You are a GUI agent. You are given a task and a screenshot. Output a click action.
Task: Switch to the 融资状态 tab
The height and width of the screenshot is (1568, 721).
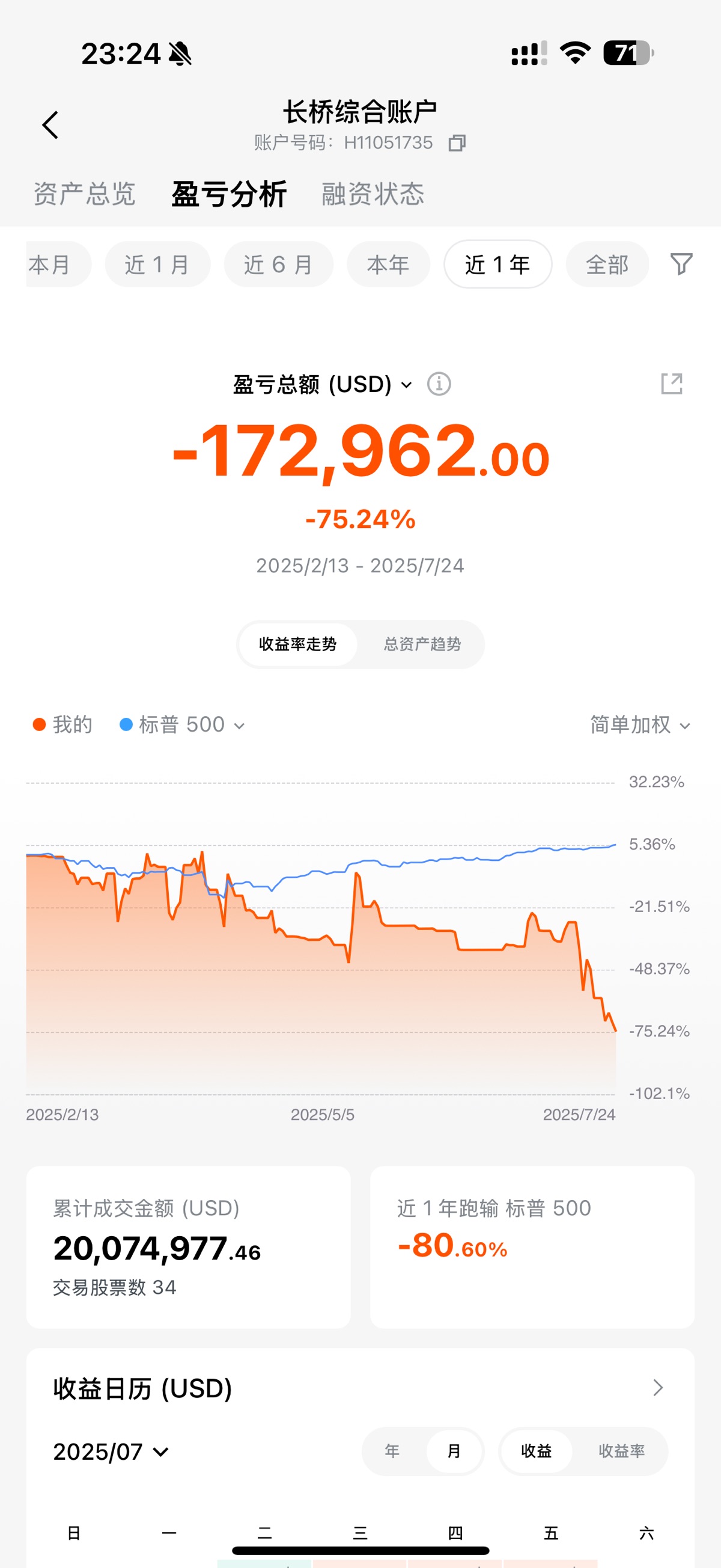pos(373,194)
